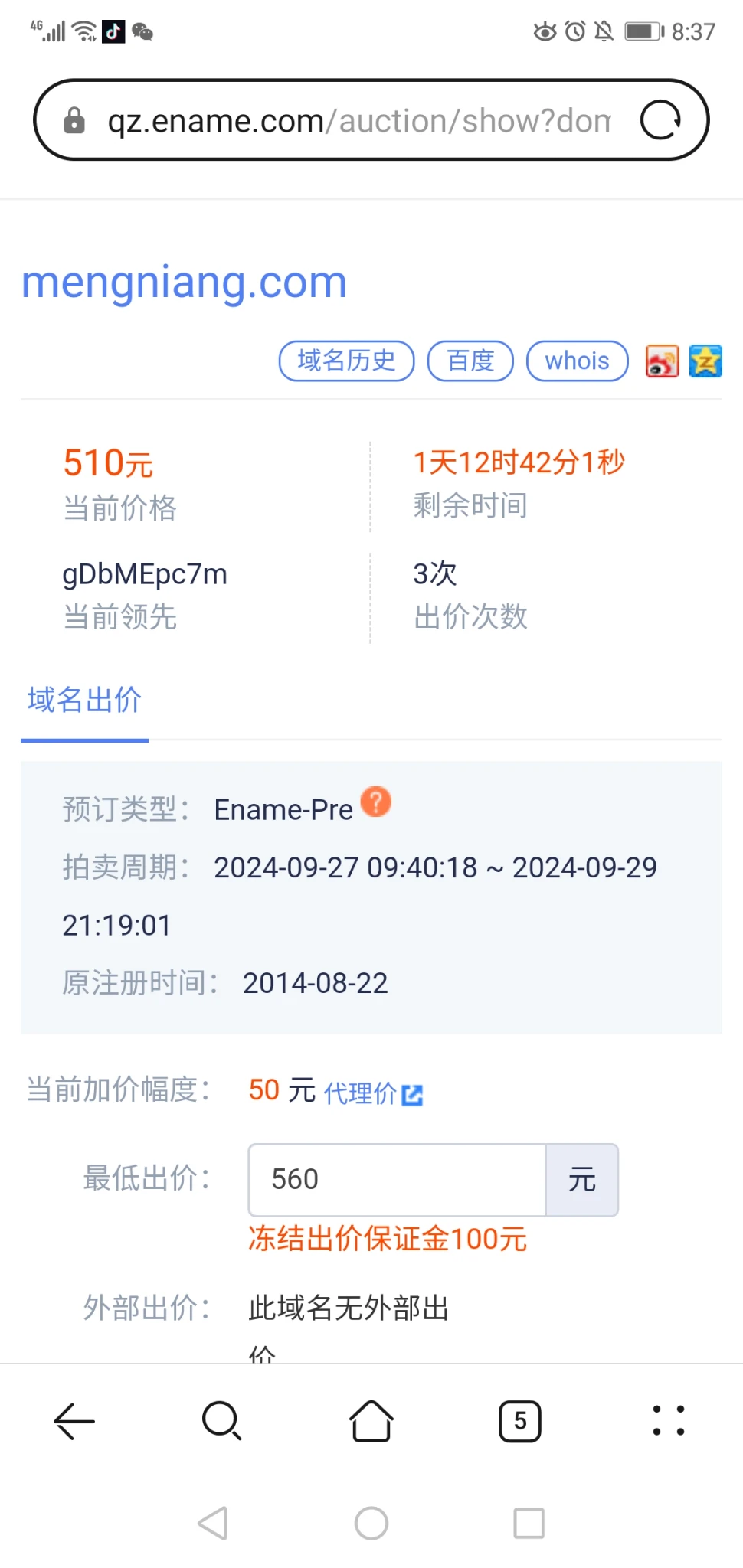
Task: Open the browser four-dot menu
Action: click(669, 1422)
